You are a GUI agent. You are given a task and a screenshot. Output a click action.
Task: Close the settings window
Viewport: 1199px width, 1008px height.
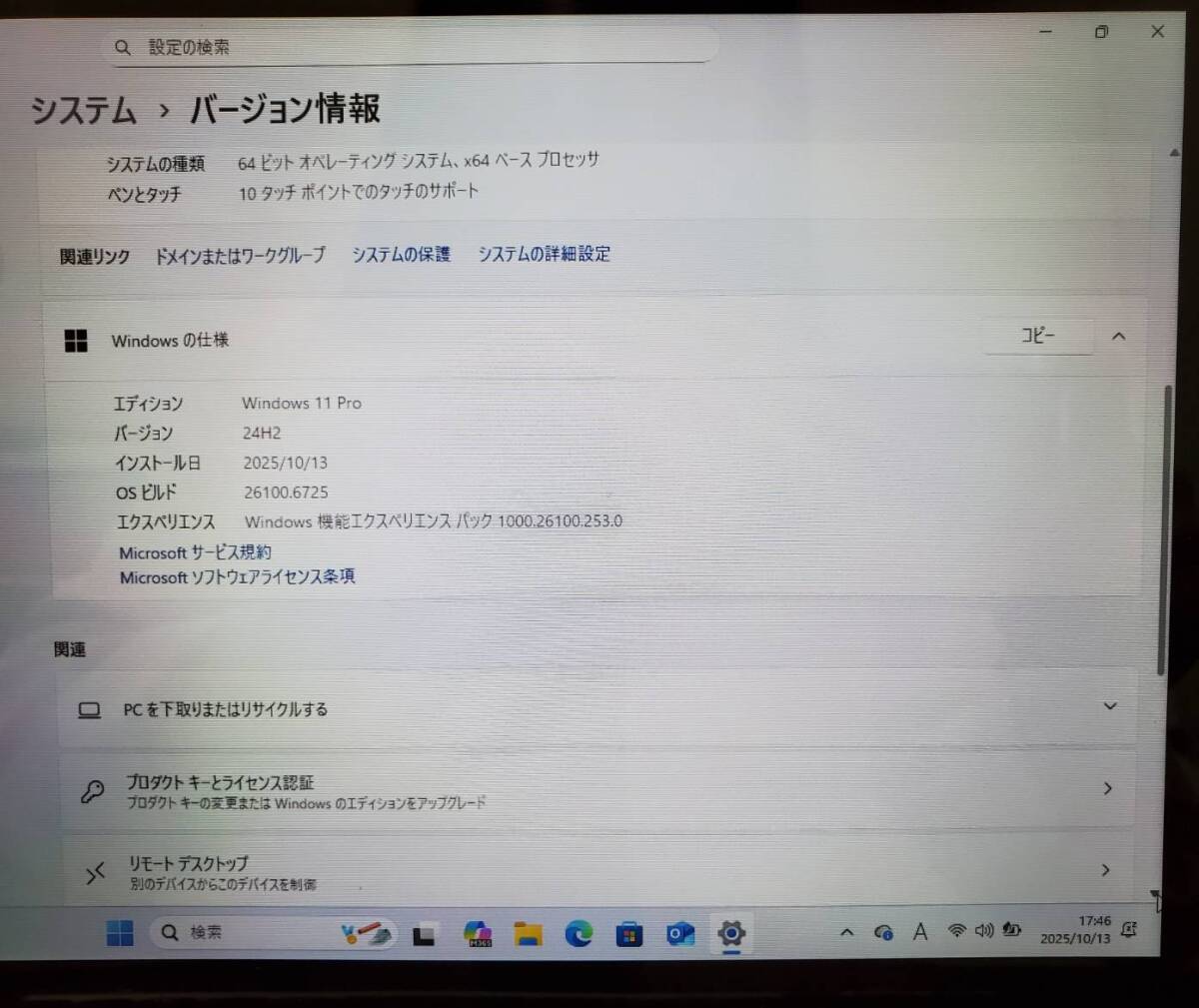pos(1157,31)
